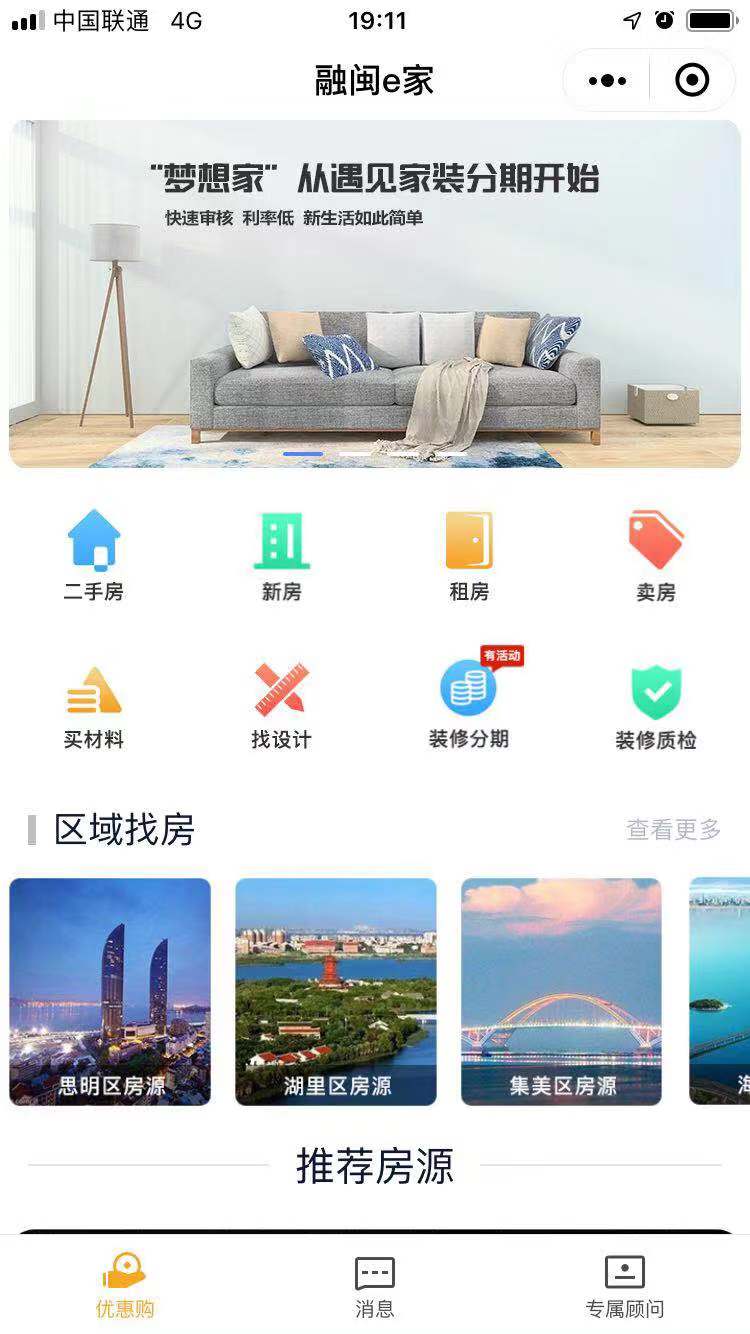Tap 找设计 to find designers
The height and width of the screenshot is (1334, 750).
pos(281,705)
